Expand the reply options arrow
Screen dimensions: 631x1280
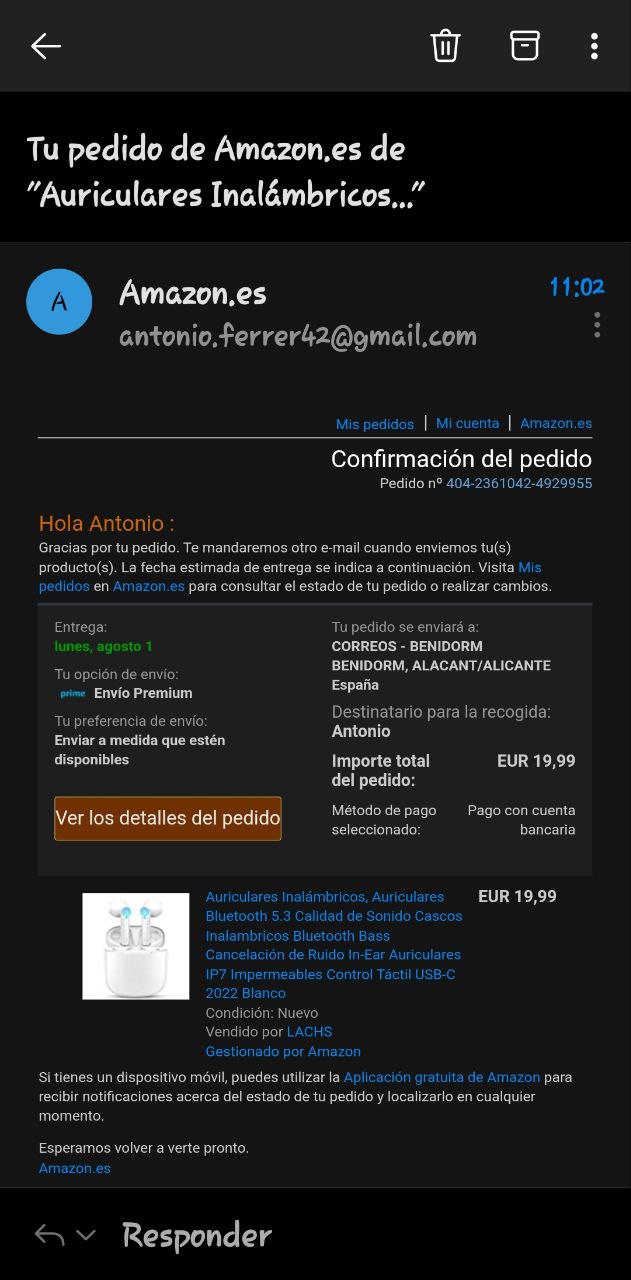86,1235
